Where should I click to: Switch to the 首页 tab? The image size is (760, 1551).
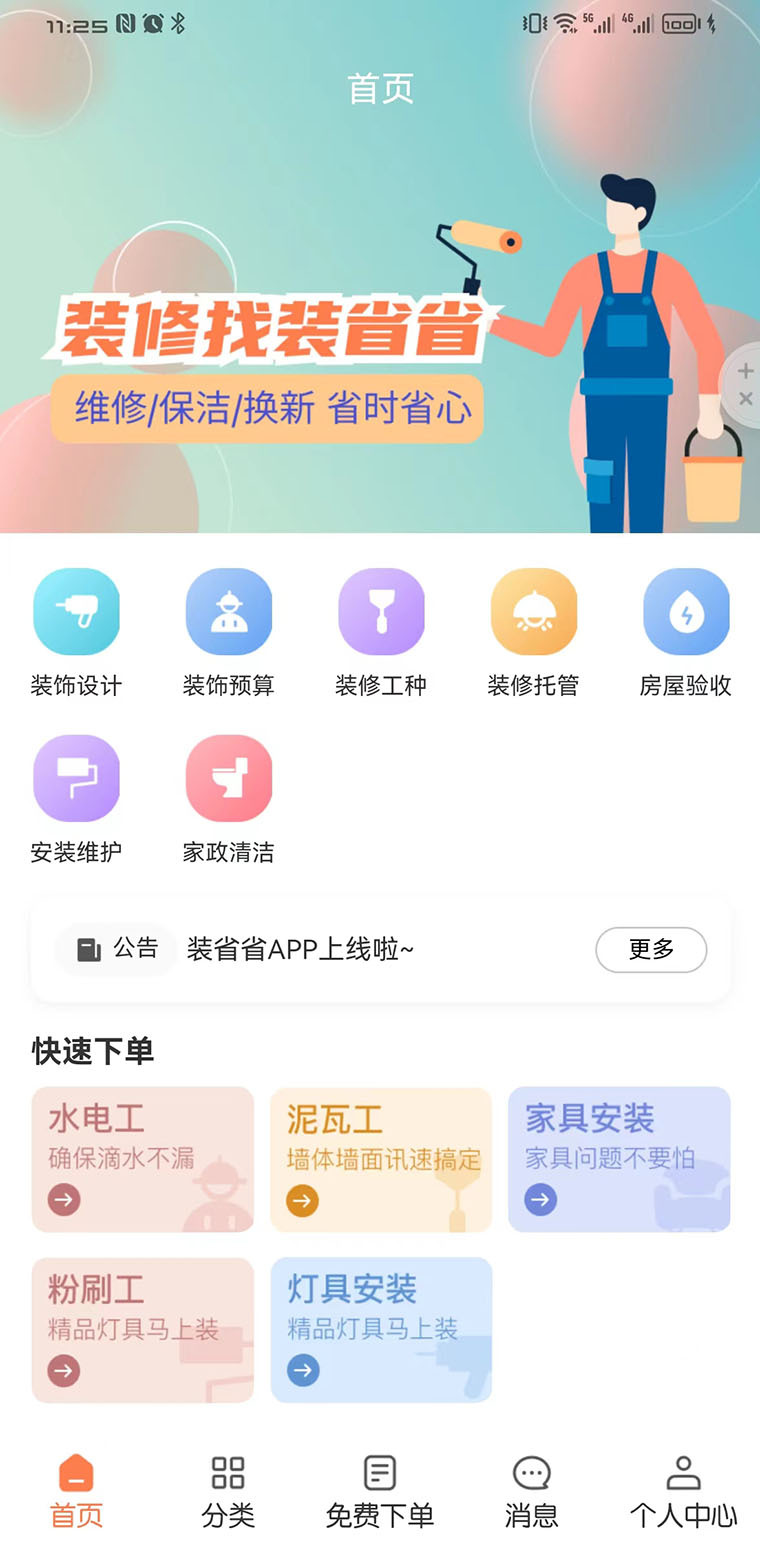(x=76, y=1490)
